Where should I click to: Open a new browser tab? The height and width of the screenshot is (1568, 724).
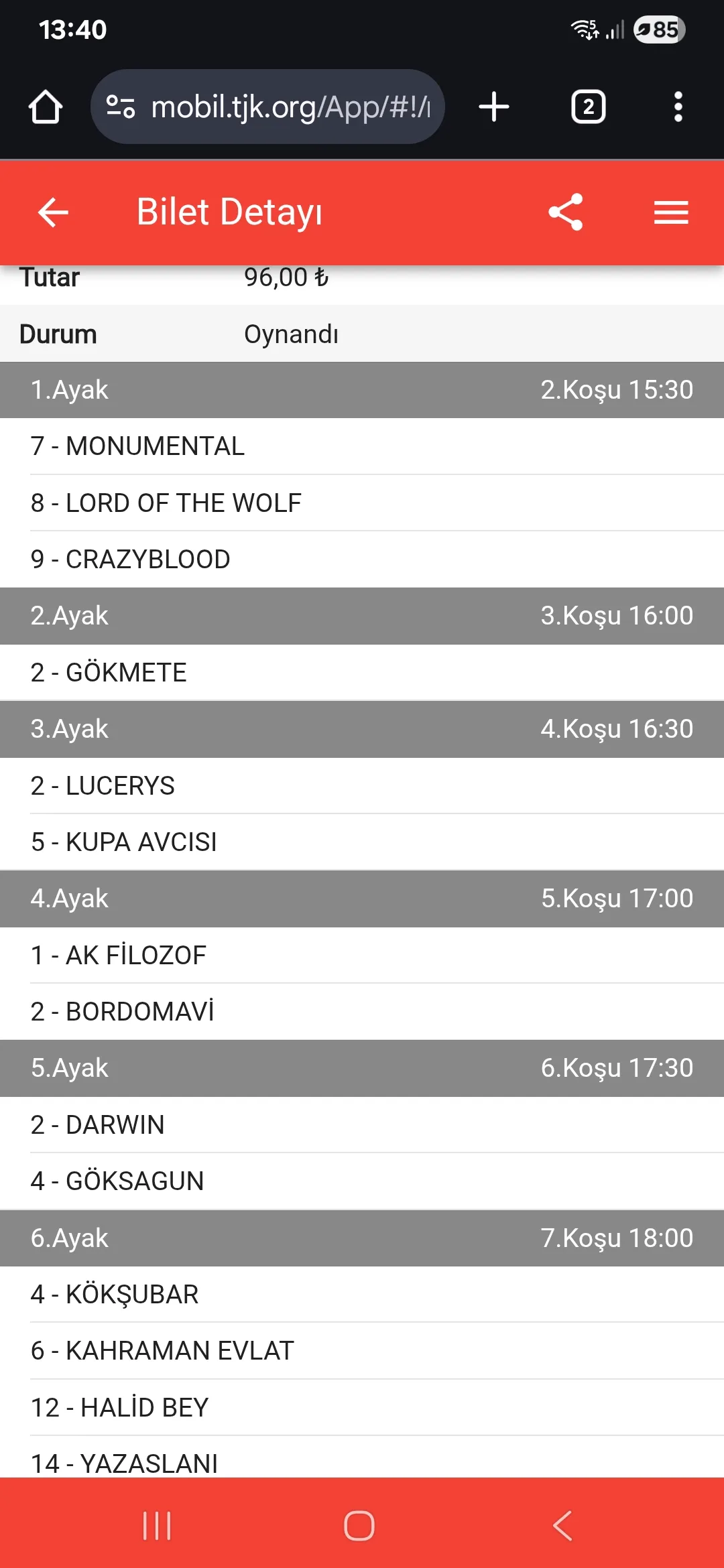click(x=494, y=107)
